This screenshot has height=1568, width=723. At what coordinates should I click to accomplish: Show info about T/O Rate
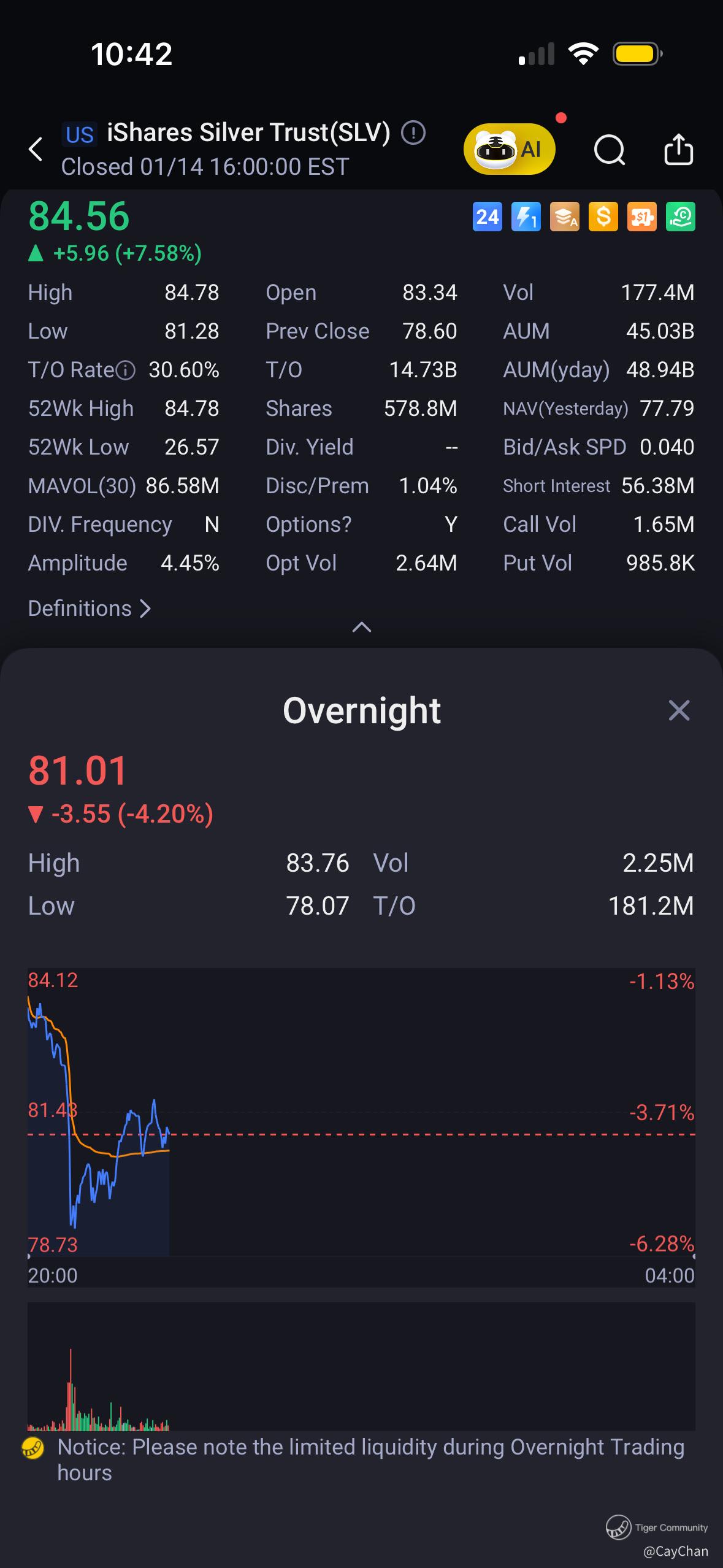[x=126, y=371]
